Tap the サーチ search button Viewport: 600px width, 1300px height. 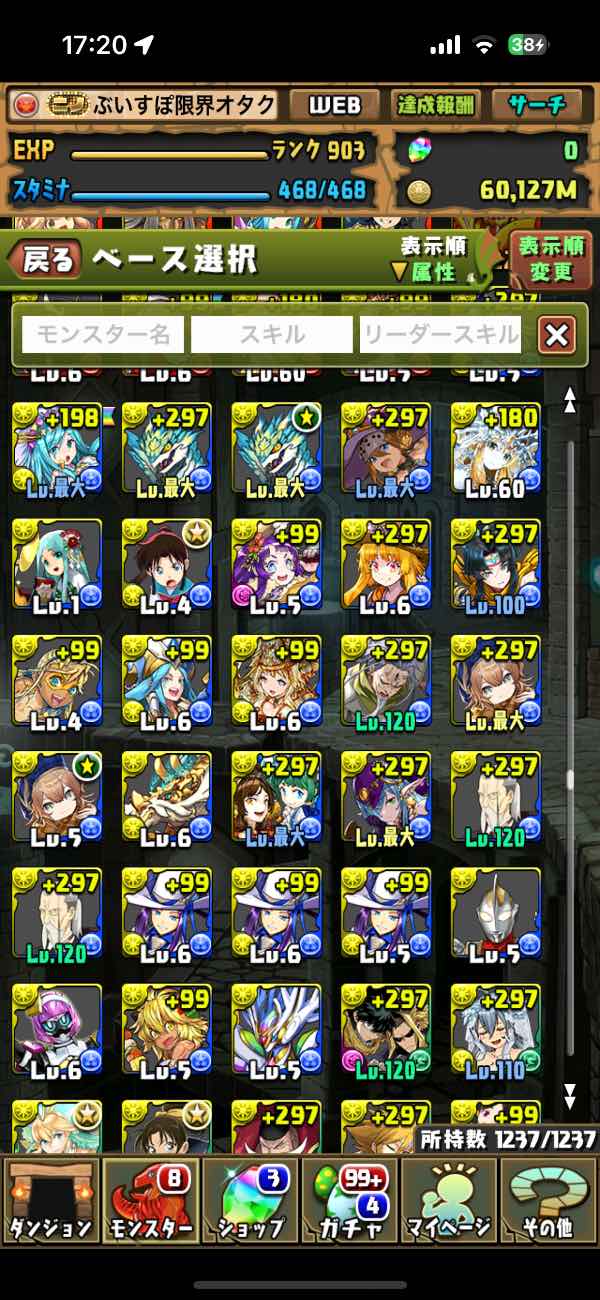click(x=537, y=105)
